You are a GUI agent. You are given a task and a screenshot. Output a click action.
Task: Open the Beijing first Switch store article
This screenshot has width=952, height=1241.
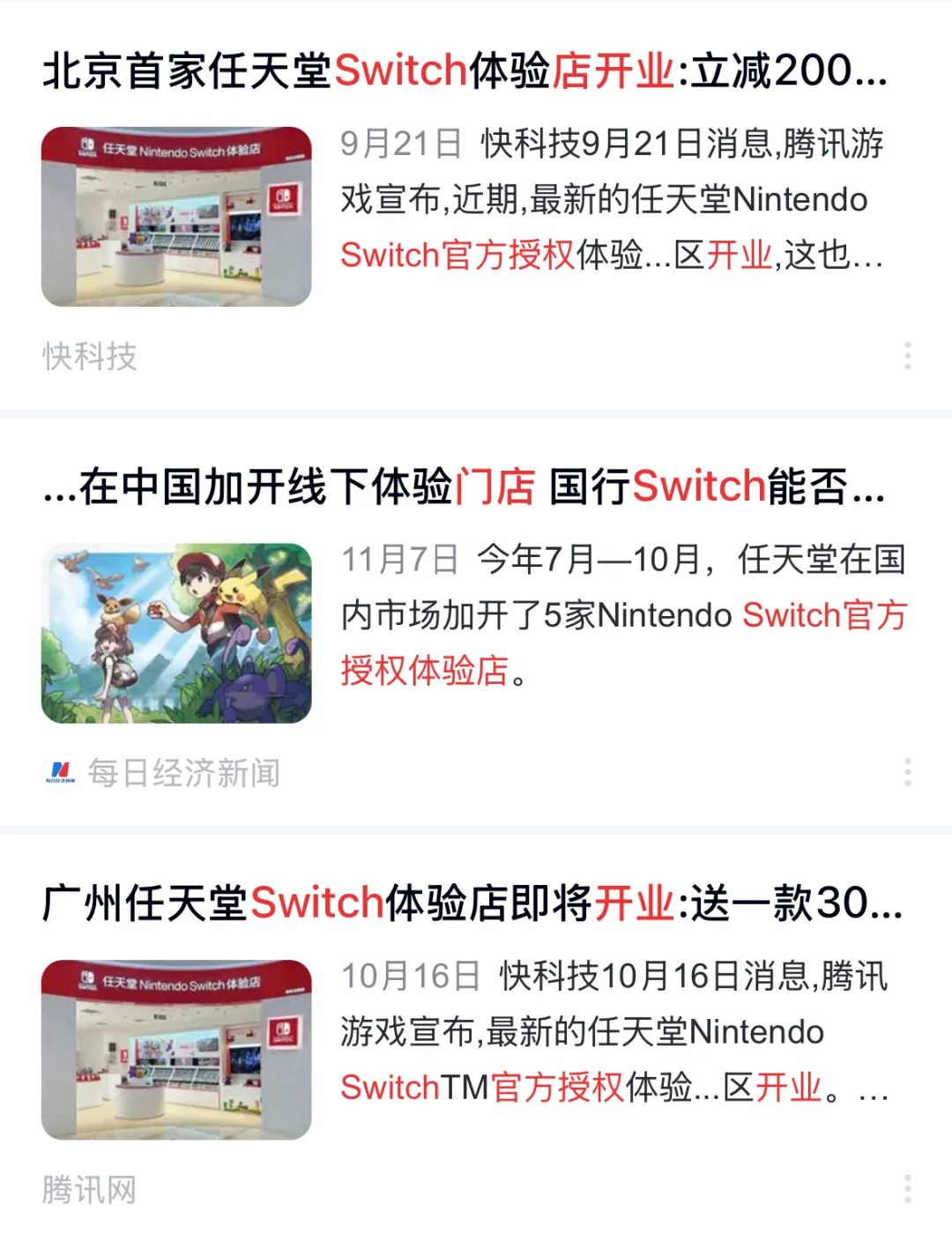pos(465,71)
